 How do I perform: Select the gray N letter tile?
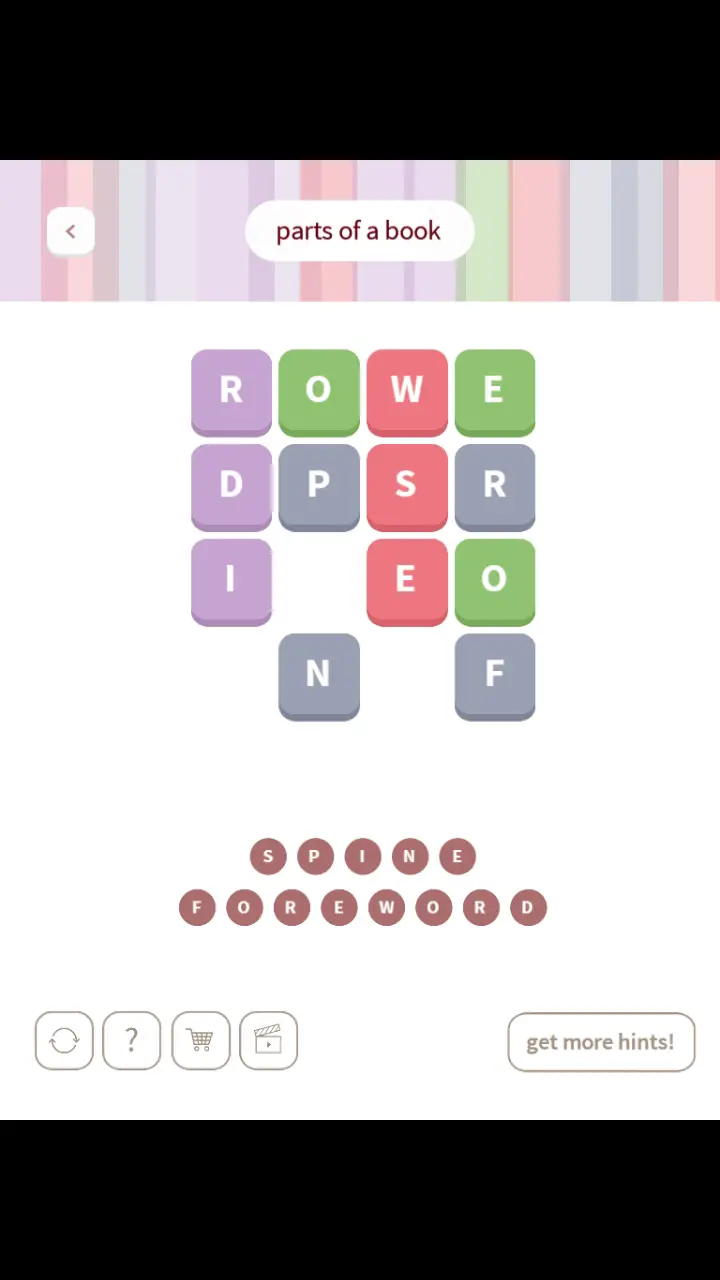[319, 676]
